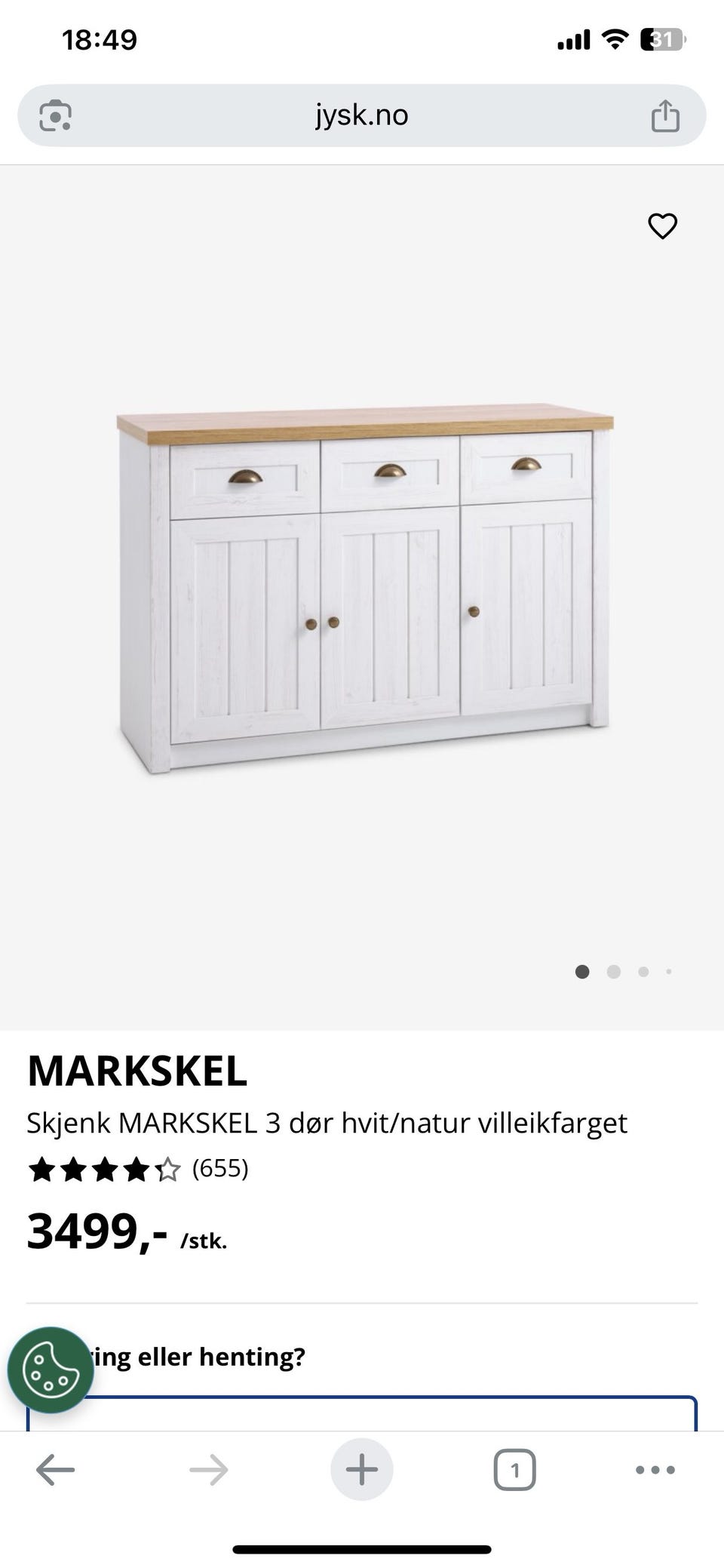Tap the 18:49 clock in status bar
This screenshot has height=1568, width=724.
(x=98, y=37)
